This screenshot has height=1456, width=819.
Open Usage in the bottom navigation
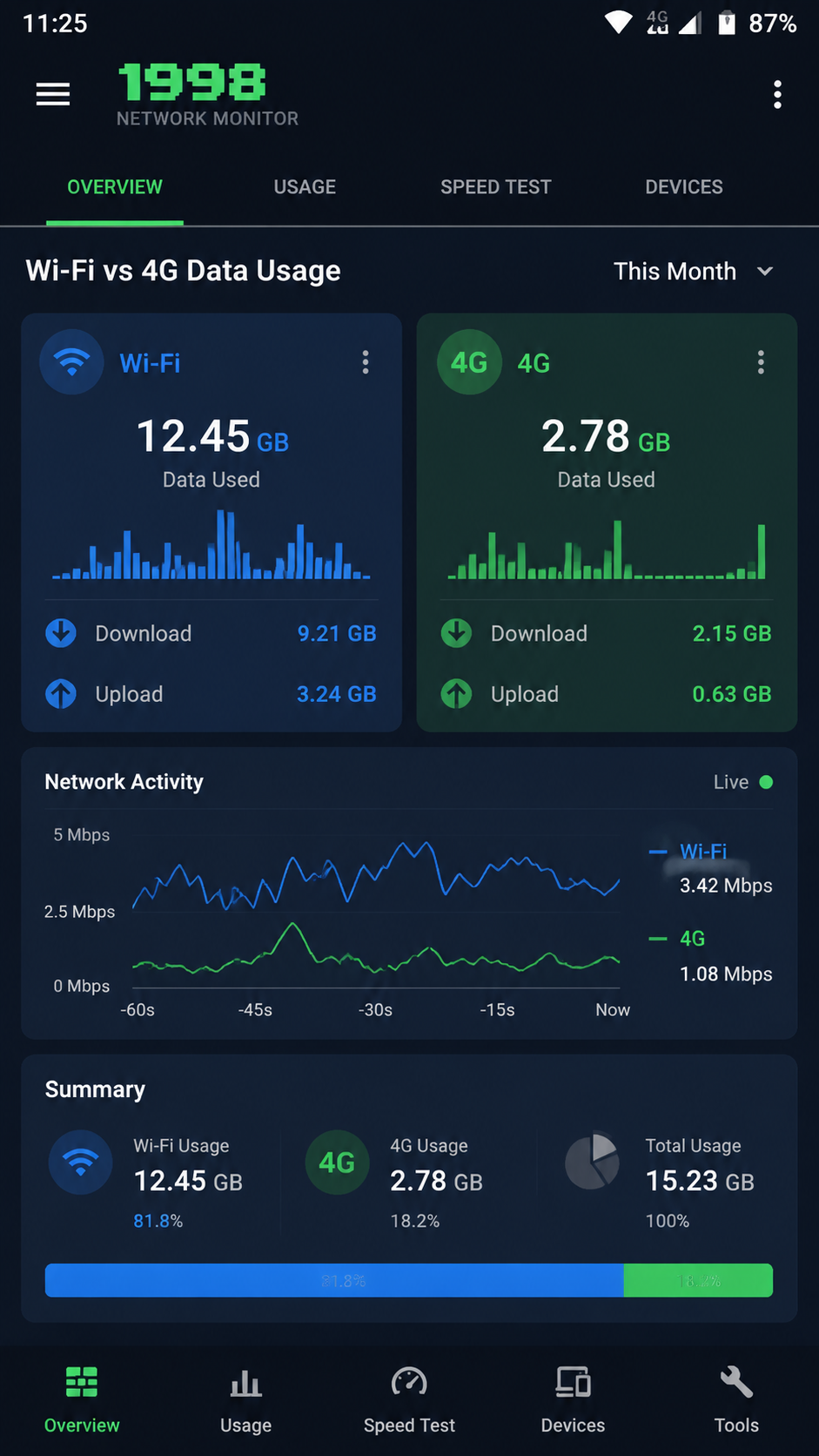(245, 1400)
